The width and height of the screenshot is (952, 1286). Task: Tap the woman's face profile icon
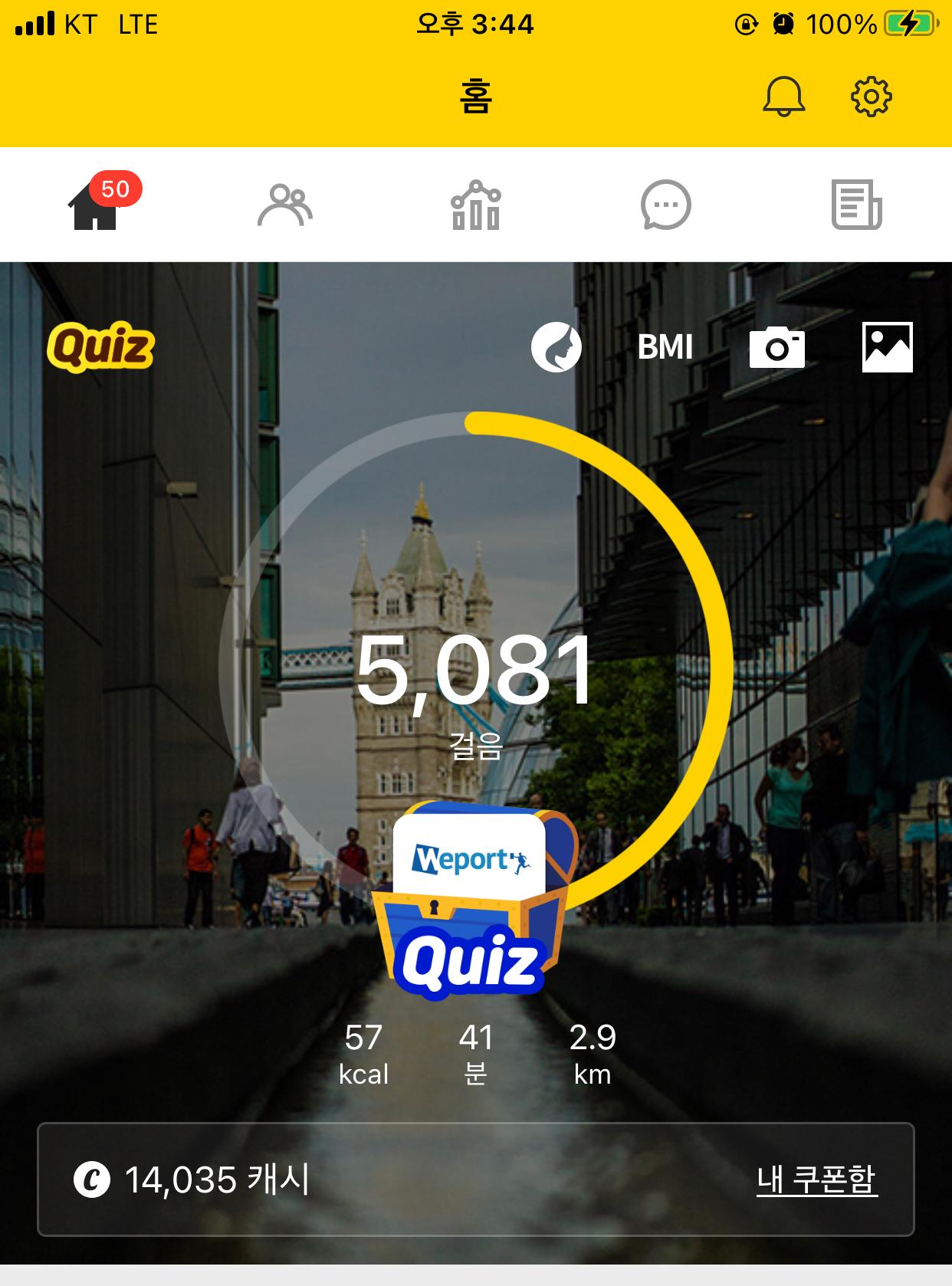[x=556, y=347]
